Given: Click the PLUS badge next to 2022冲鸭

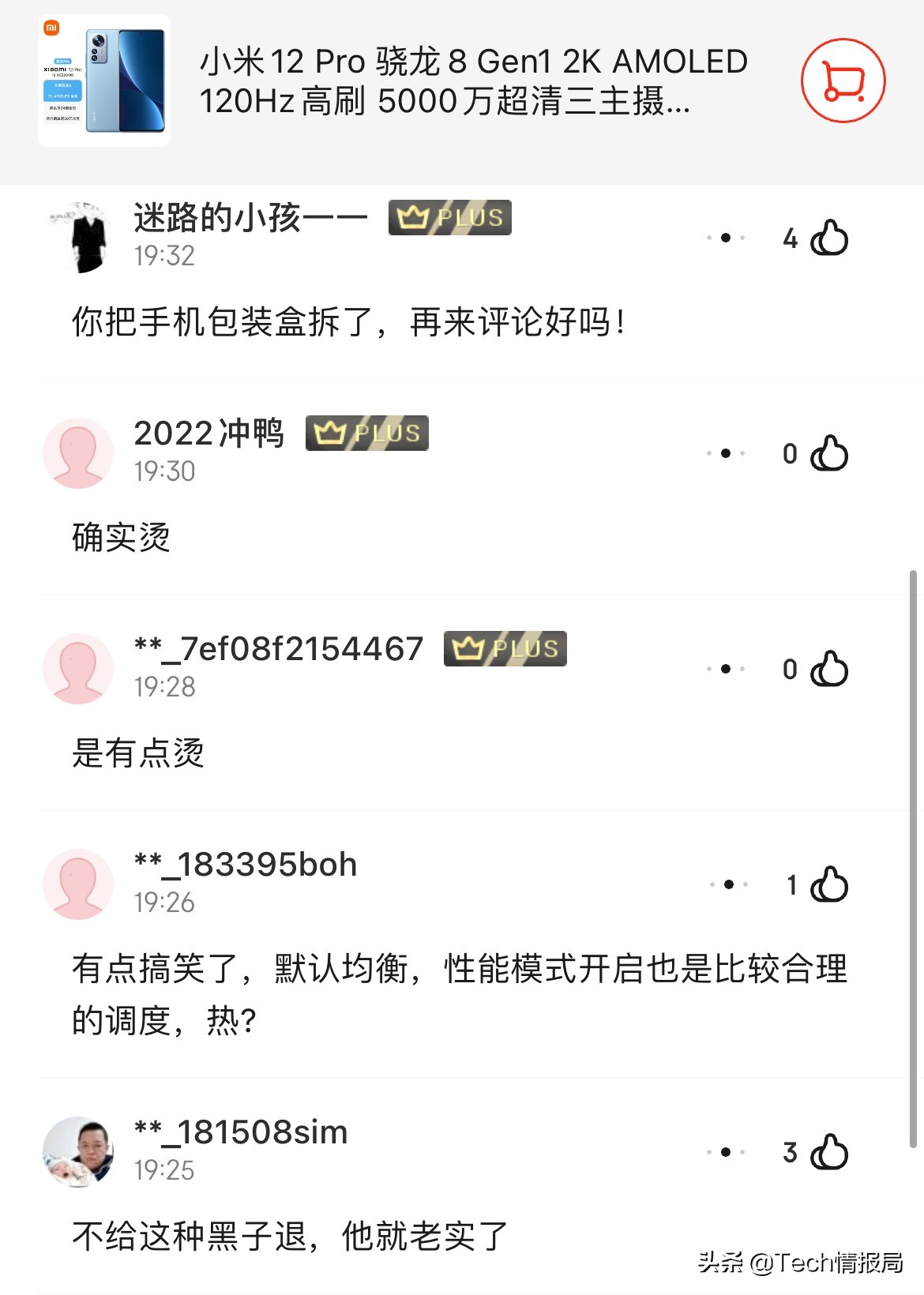Looking at the screenshot, I should pyautogui.click(x=366, y=433).
